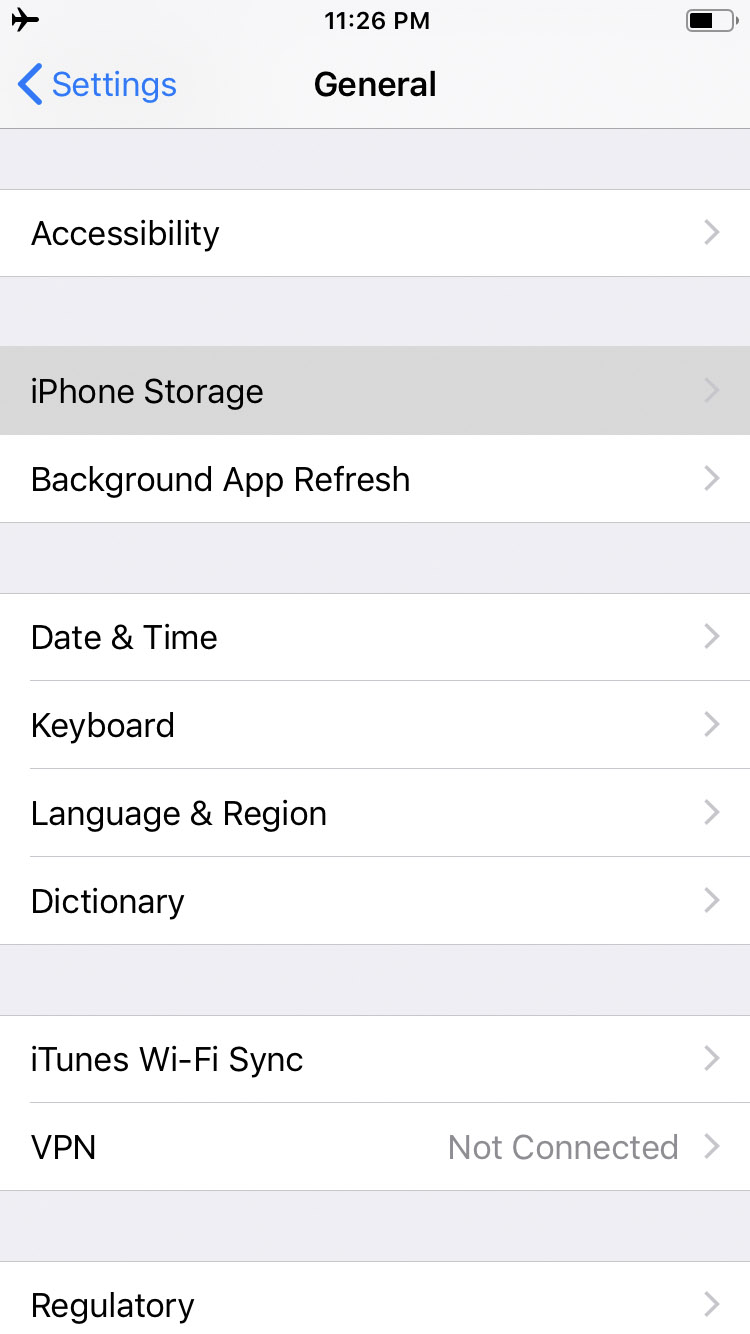Viewport: 750px width, 1334px height.
Task: Open Date & Time settings
Action: (375, 637)
